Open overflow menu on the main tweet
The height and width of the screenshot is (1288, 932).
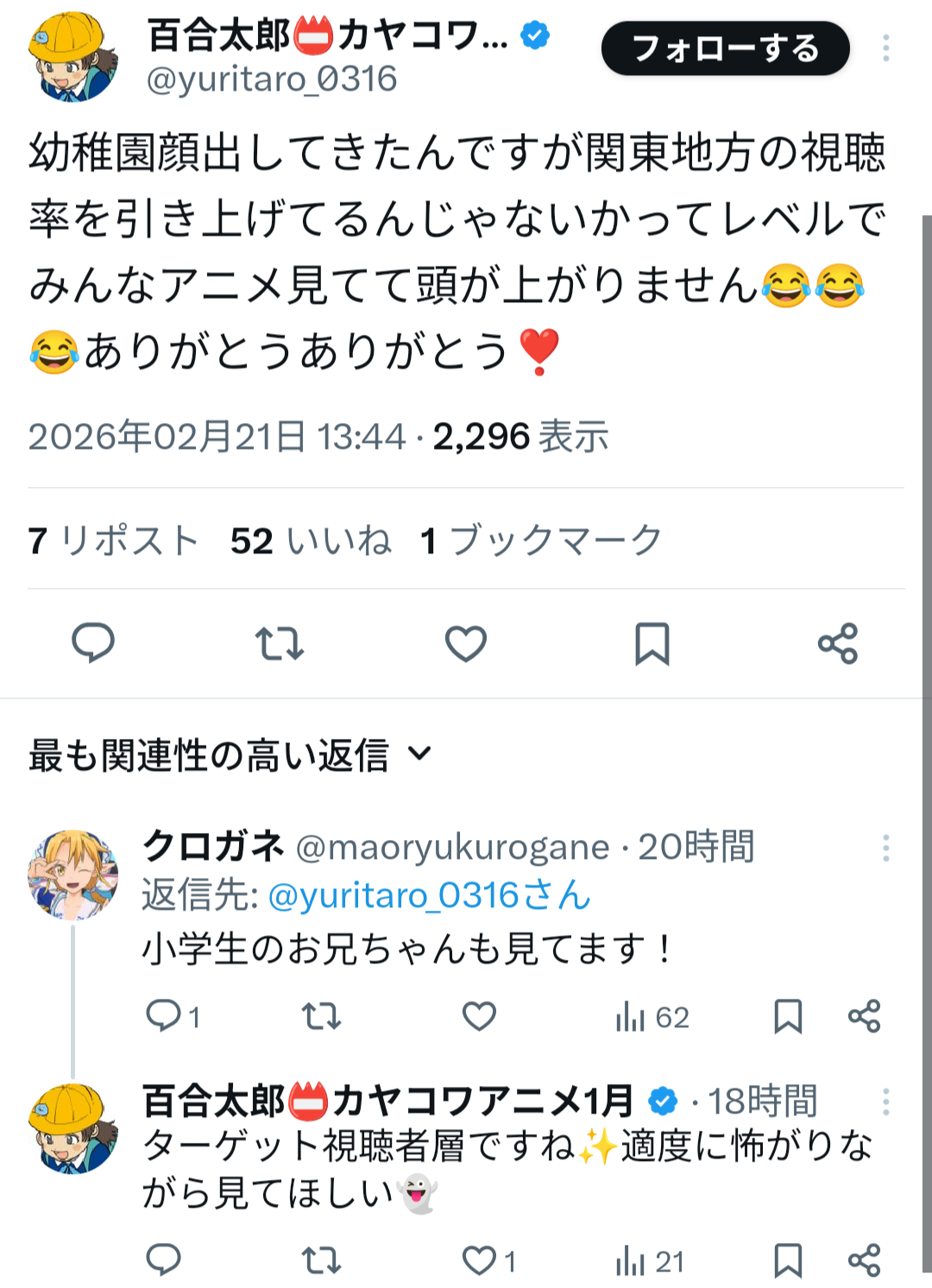885,48
